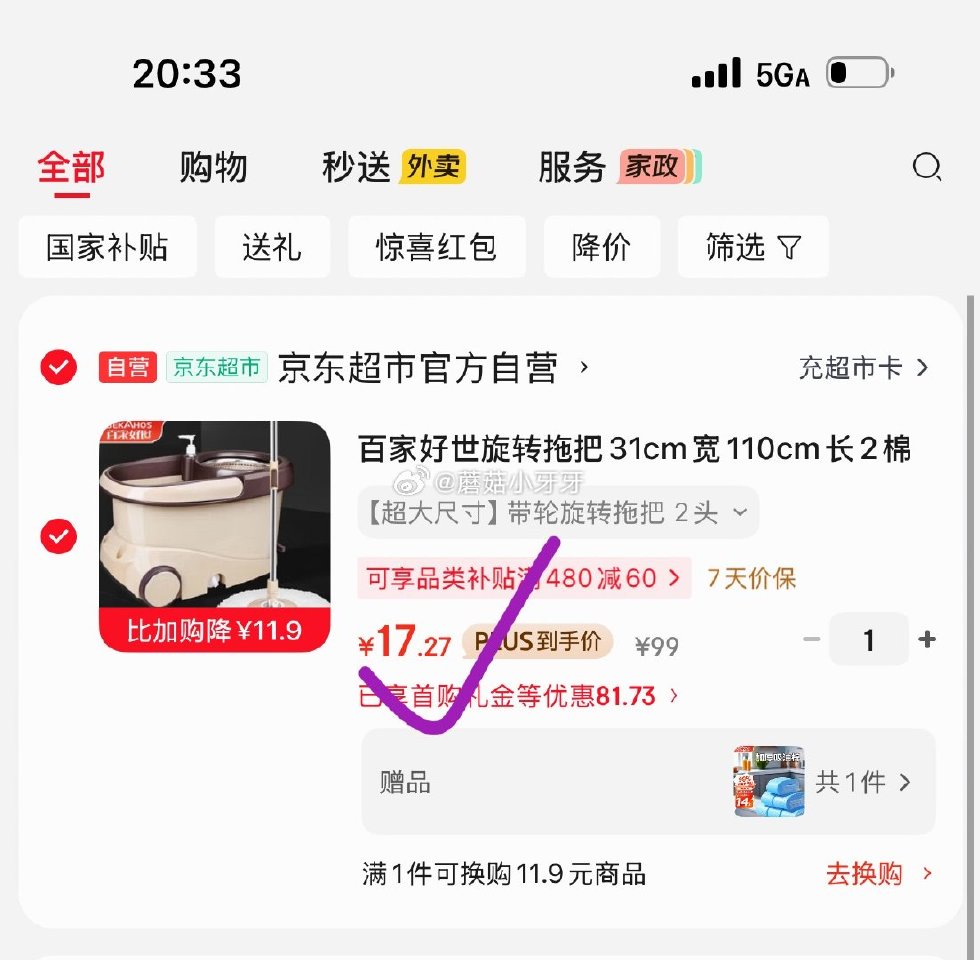Increase the mop quantity with plus
Image resolution: width=980 pixels, height=960 pixels.
coord(927,640)
